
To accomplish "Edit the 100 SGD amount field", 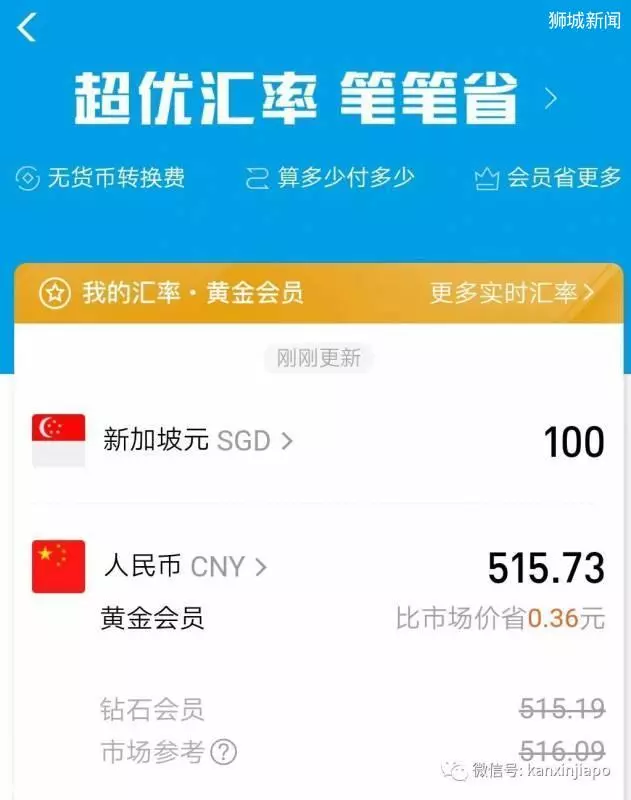I will 573,441.
